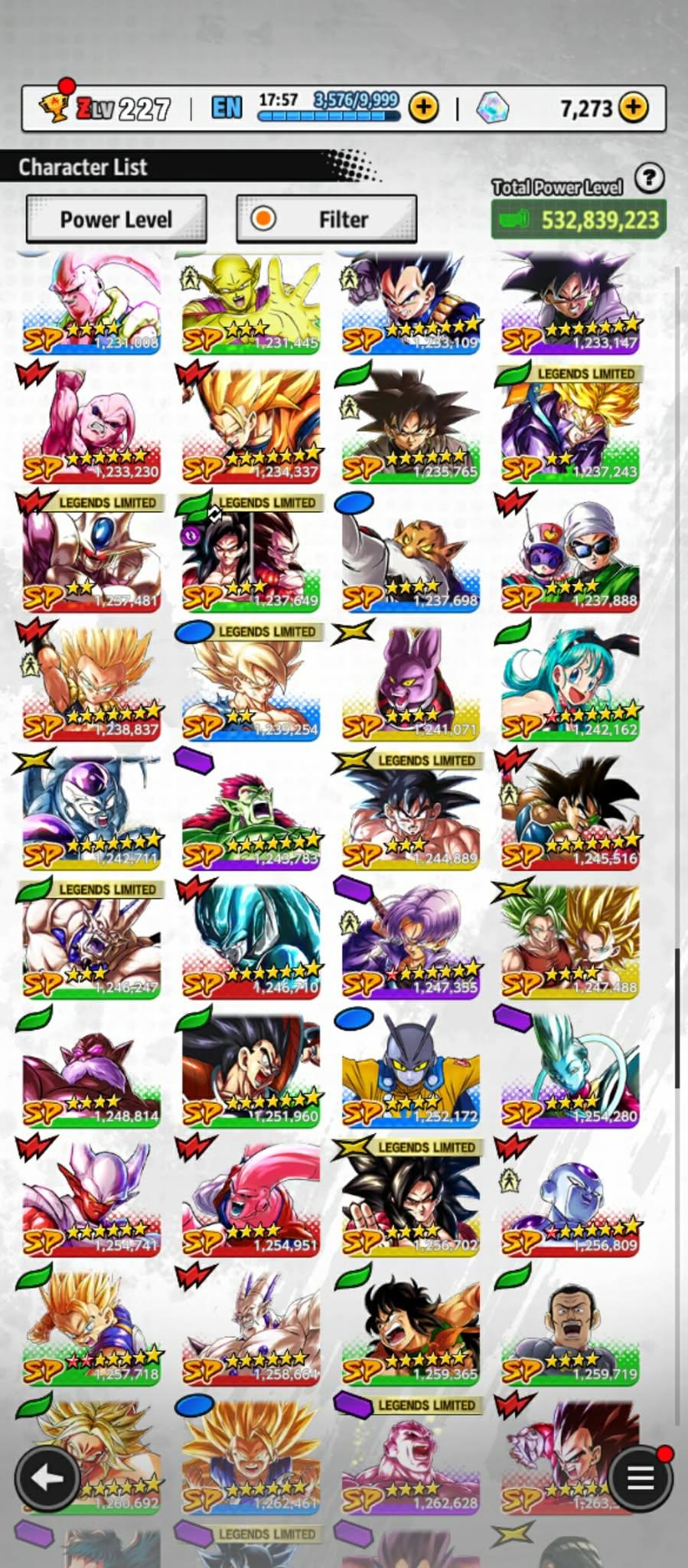Tap the help question mark icon
Viewport: 688px width, 1568px height.
(649, 178)
